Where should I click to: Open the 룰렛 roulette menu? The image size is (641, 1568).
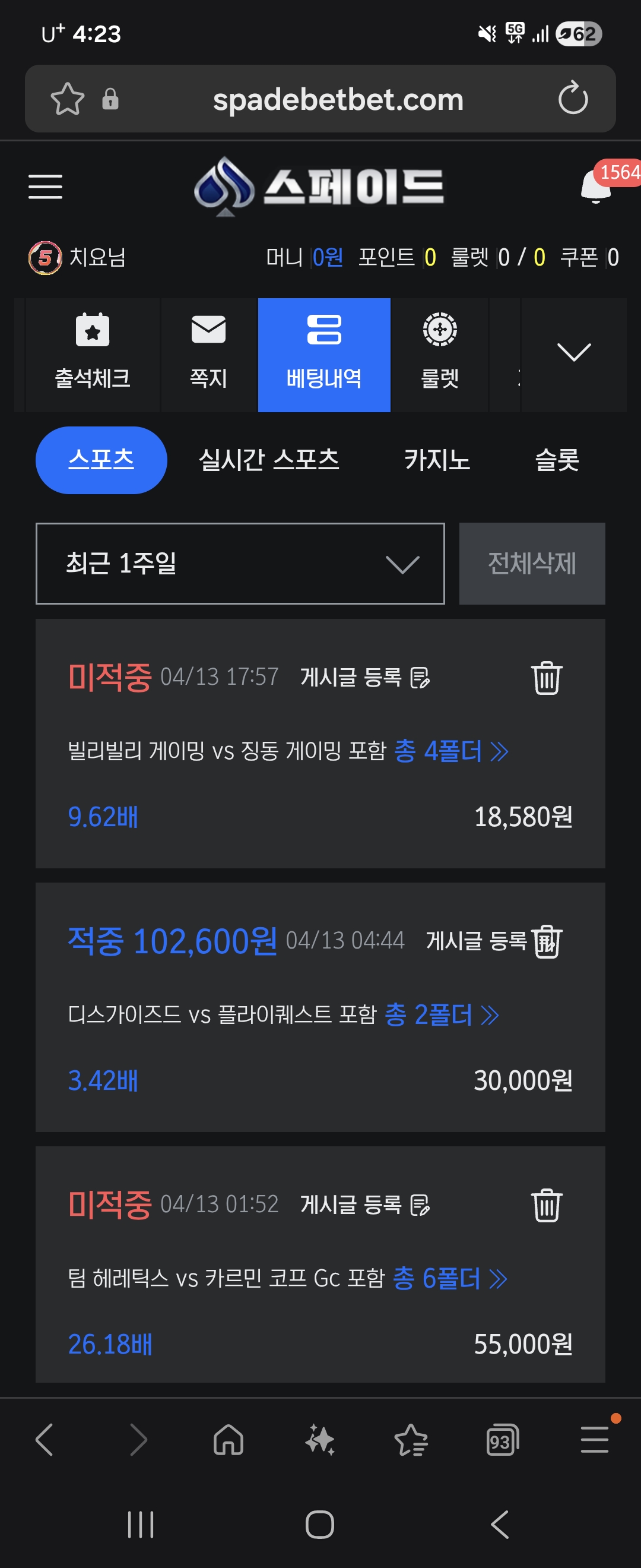point(440,354)
